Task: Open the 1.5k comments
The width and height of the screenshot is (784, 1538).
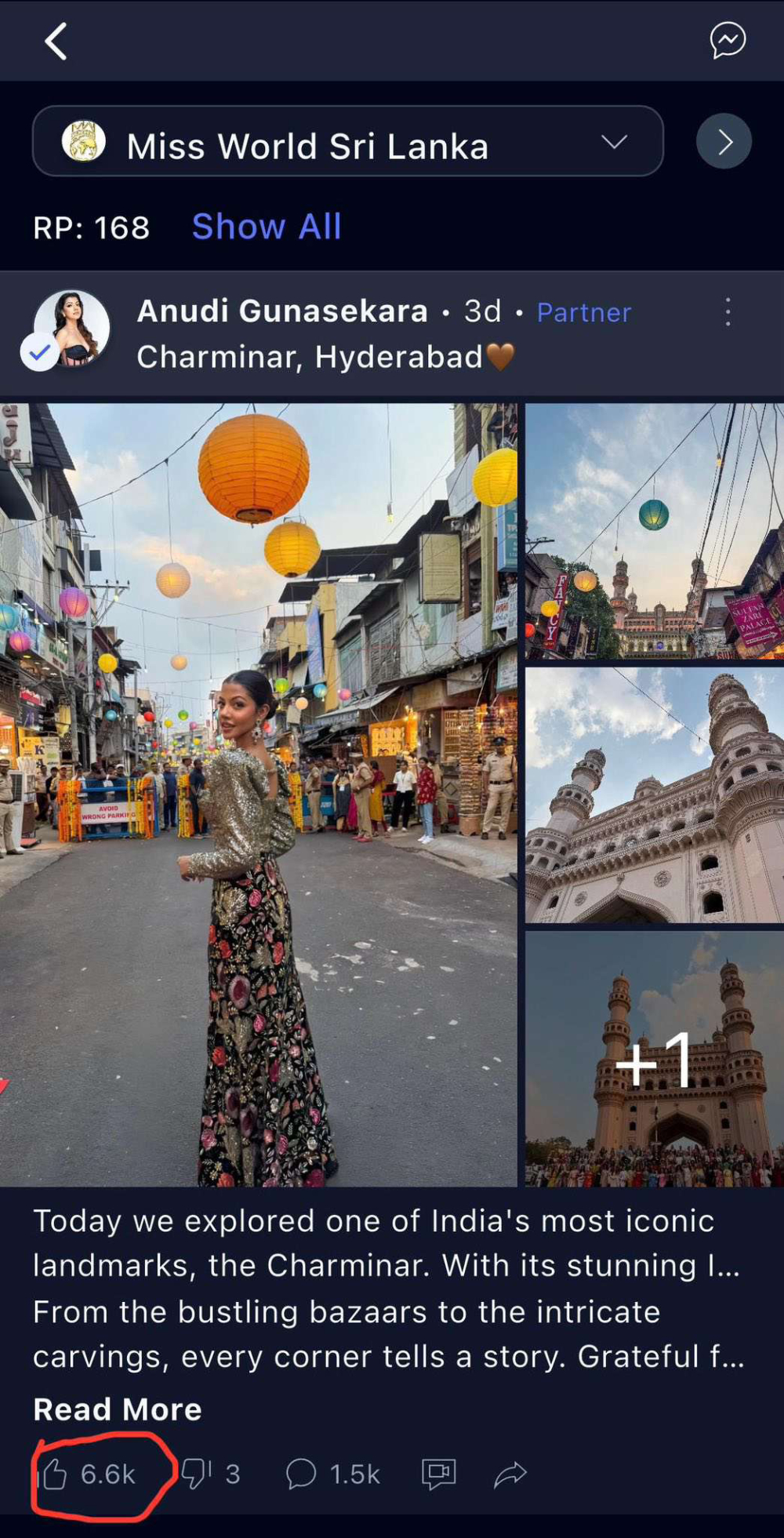Action: [x=332, y=1474]
